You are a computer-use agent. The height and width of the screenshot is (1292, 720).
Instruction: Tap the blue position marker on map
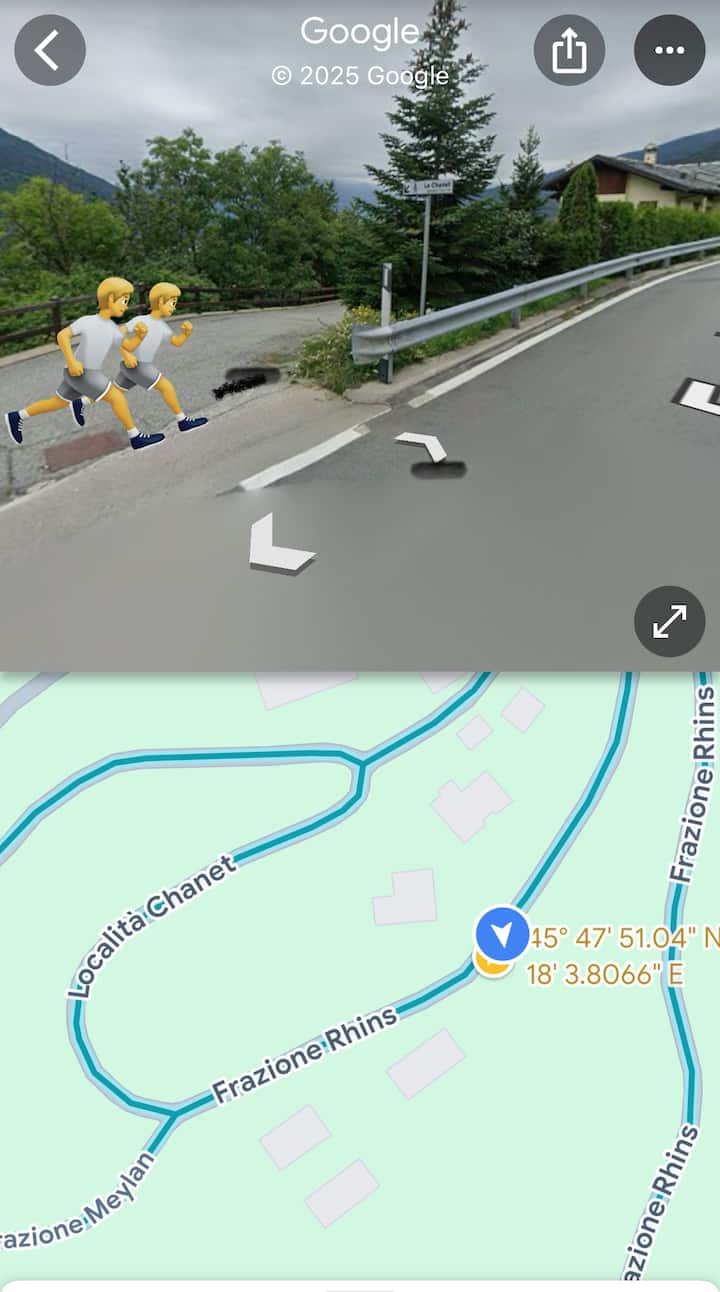pyautogui.click(x=502, y=934)
